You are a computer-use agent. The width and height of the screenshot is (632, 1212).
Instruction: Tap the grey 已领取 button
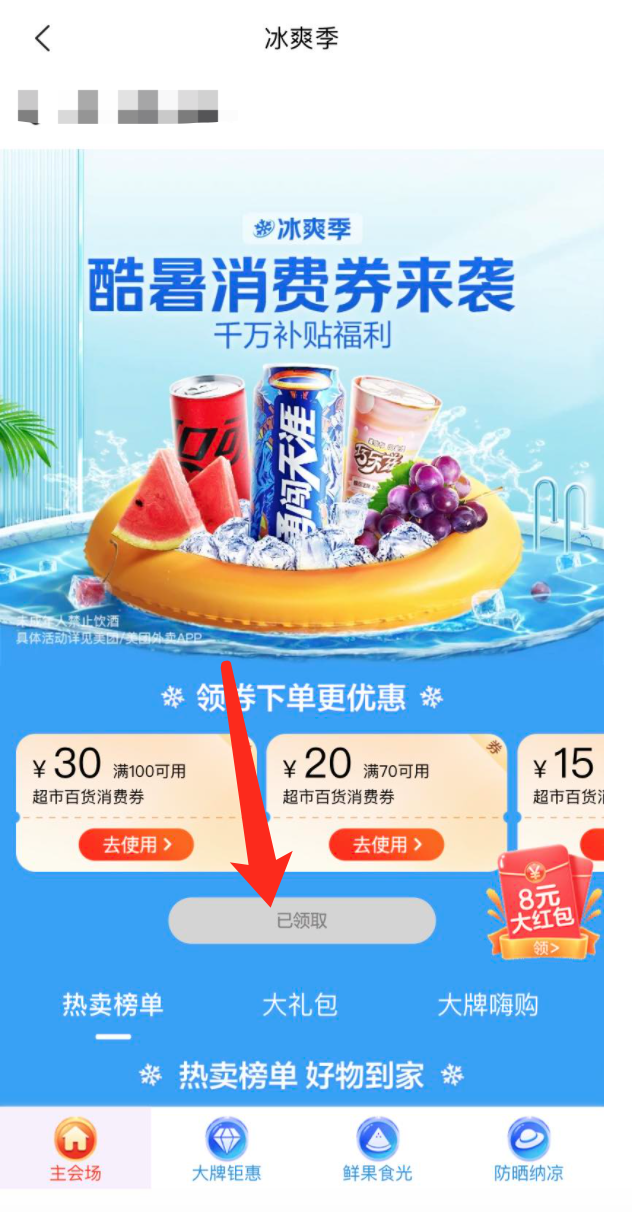302,921
